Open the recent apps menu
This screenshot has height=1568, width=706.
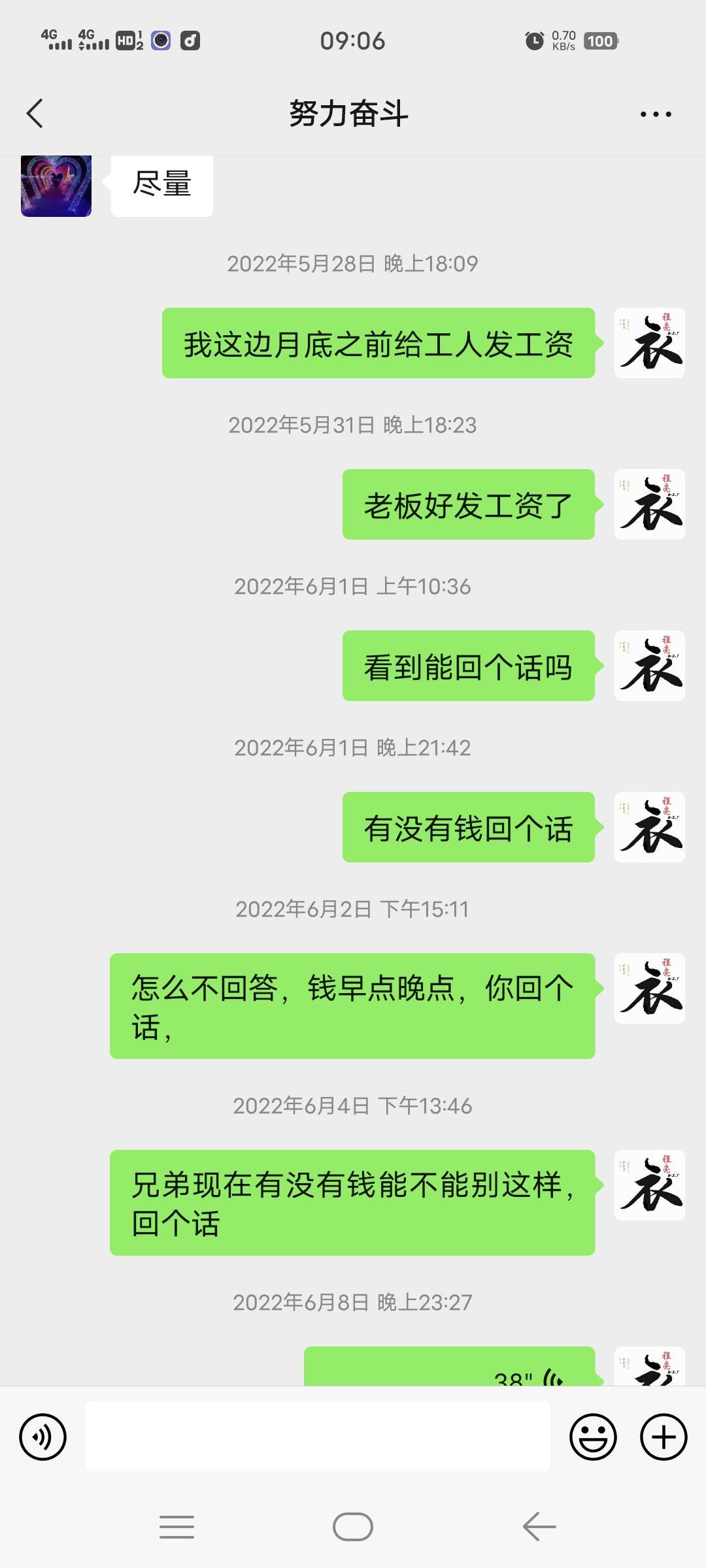click(176, 1527)
